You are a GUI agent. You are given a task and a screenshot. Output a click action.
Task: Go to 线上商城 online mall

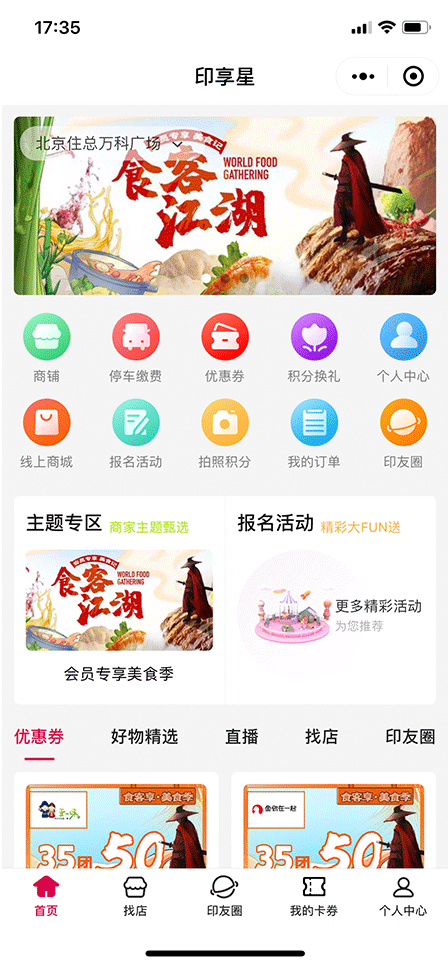[47, 435]
